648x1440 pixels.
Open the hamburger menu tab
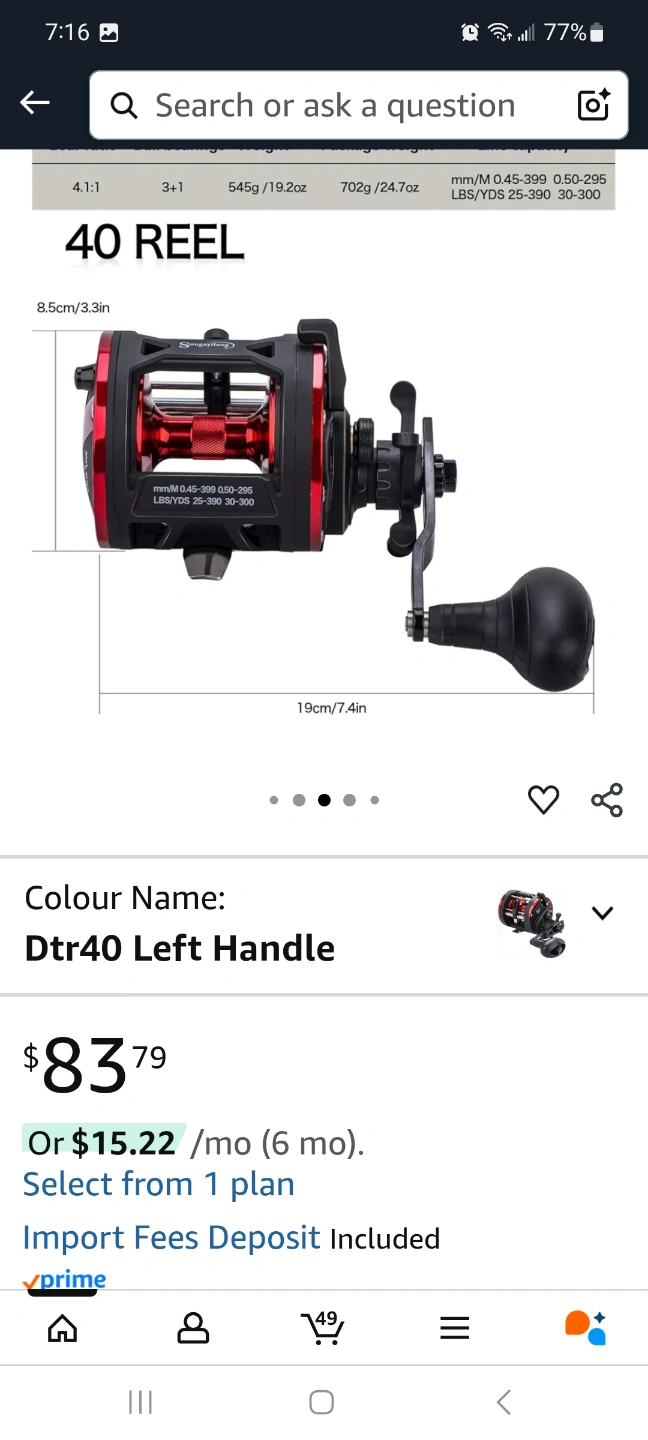(x=454, y=1328)
